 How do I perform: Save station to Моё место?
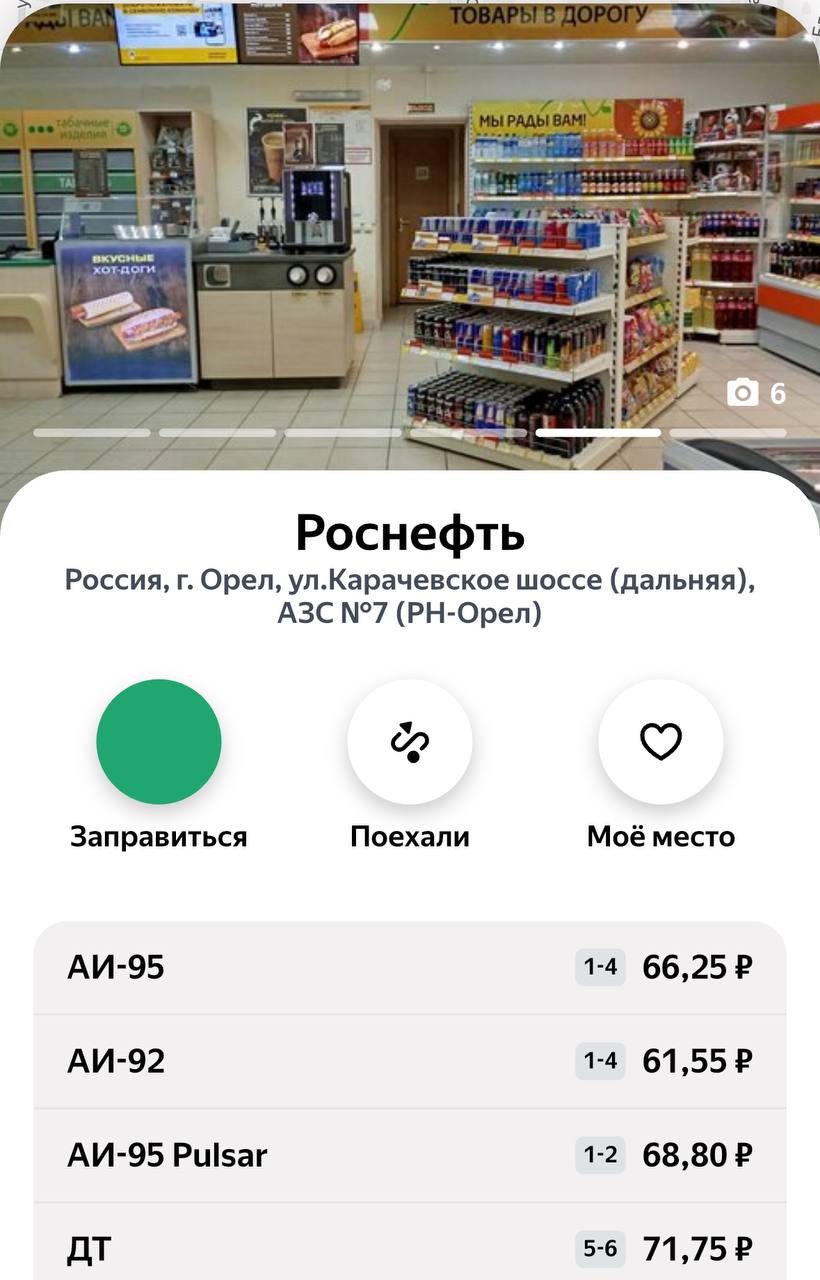pos(660,741)
